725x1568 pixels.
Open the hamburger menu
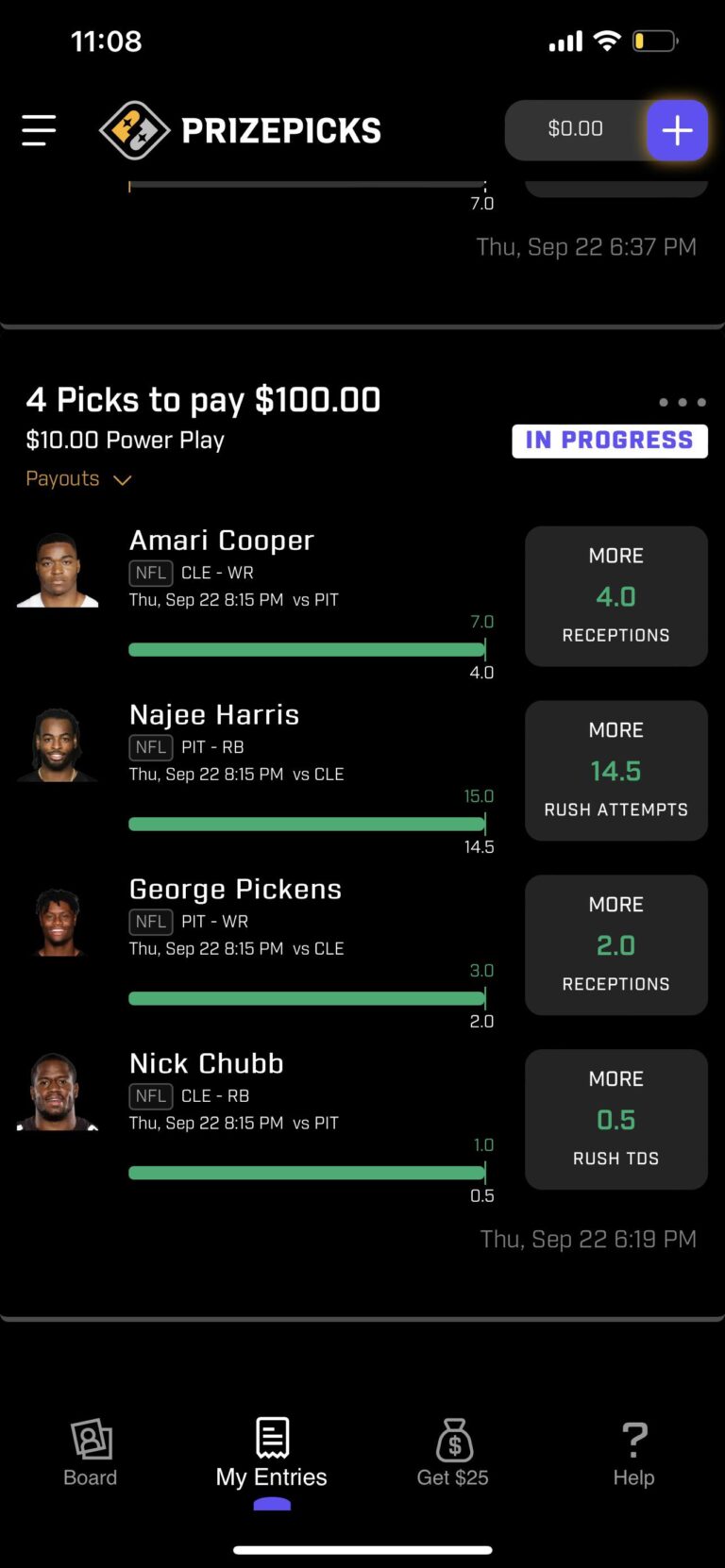(39, 130)
